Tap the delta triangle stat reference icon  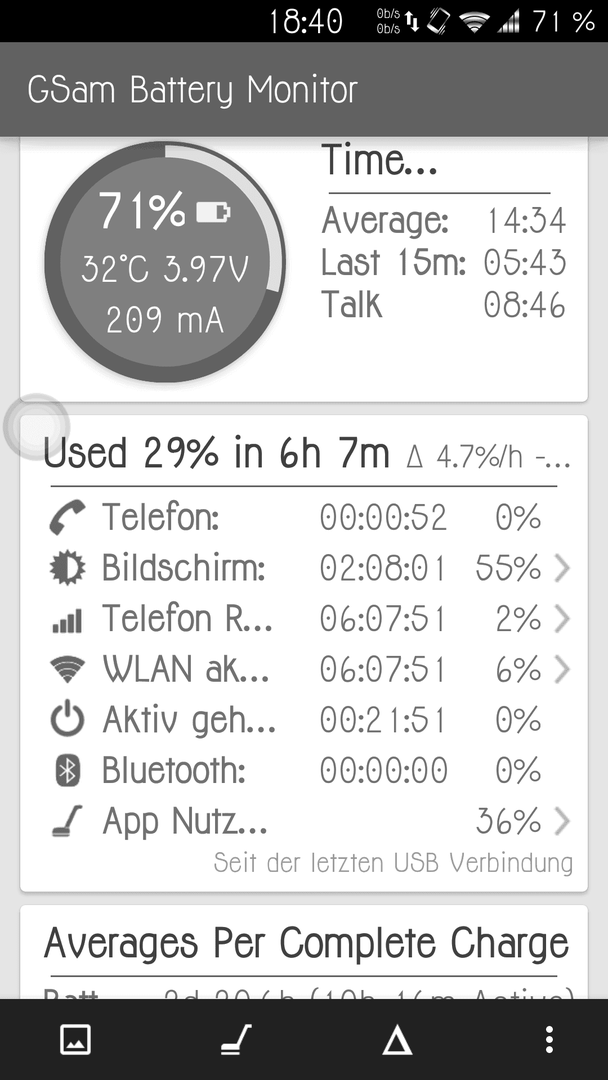[397, 1039]
